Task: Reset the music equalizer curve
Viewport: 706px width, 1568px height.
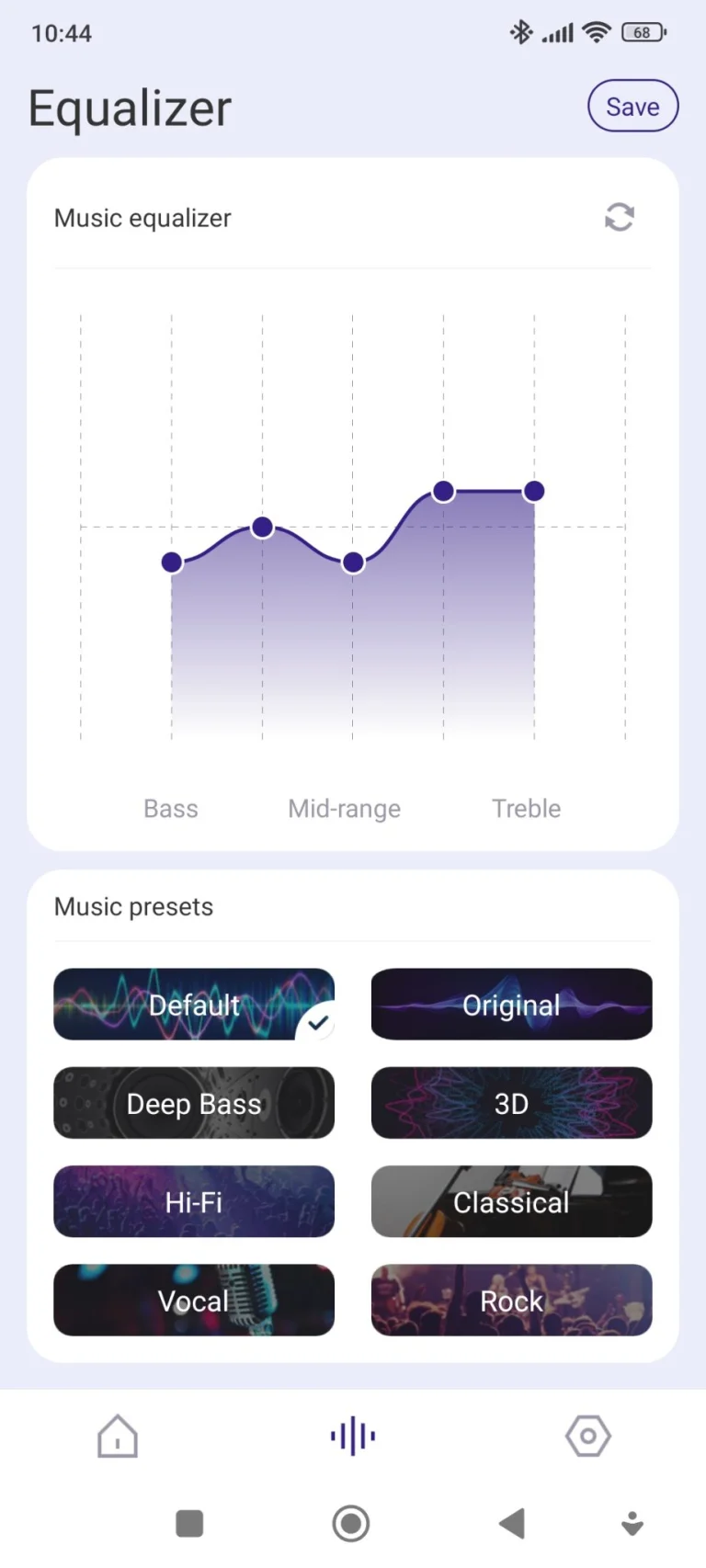Action: tap(620, 217)
